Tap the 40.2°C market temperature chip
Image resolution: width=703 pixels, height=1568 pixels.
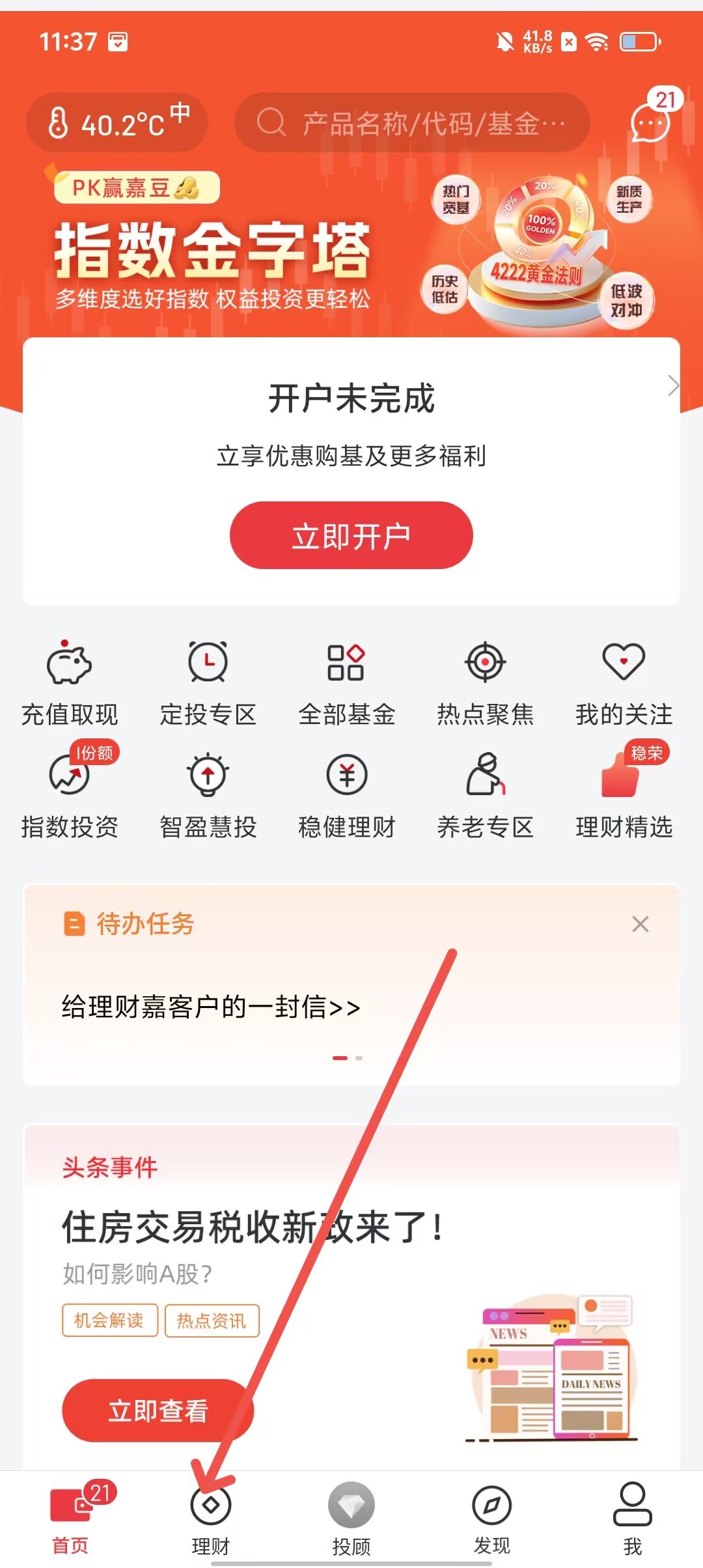click(117, 122)
